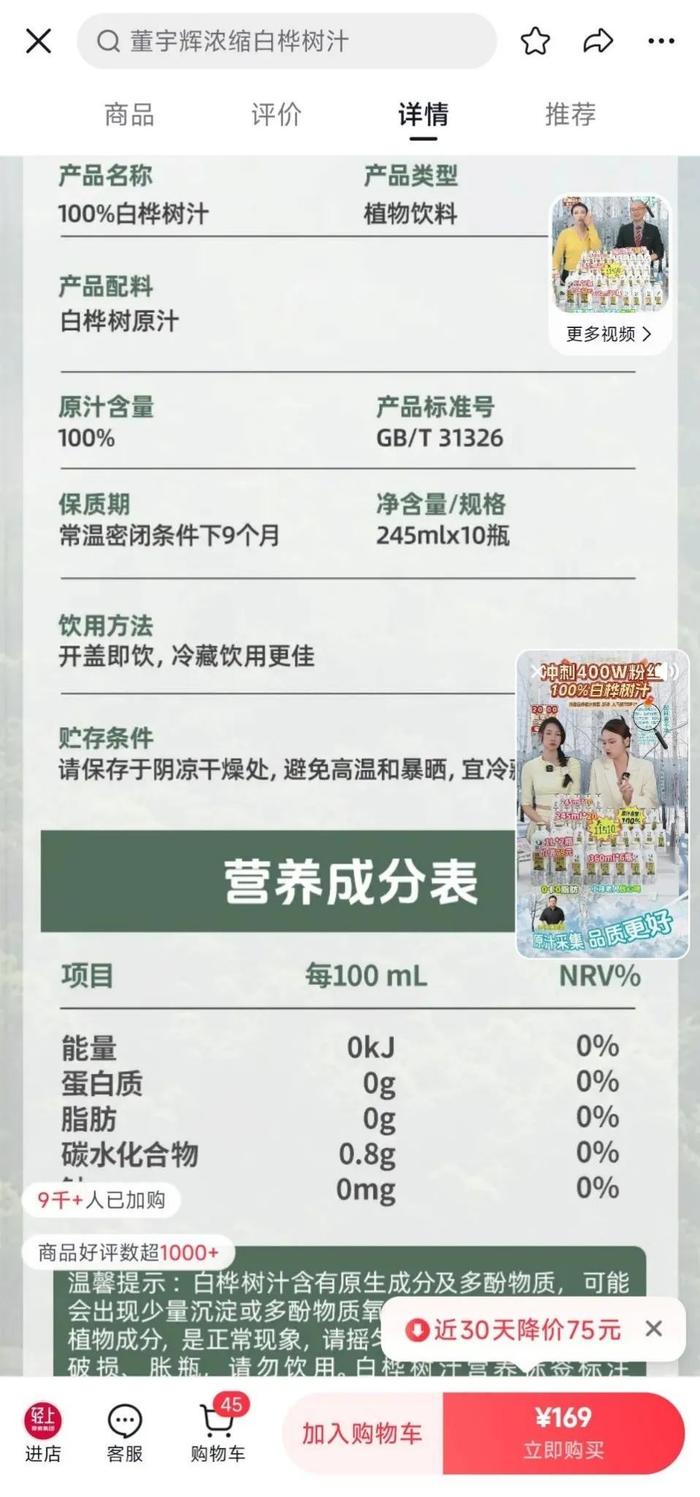Image resolution: width=700 pixels, height=1497 pixels.
Task: Share this product
Action: point(598,41)
